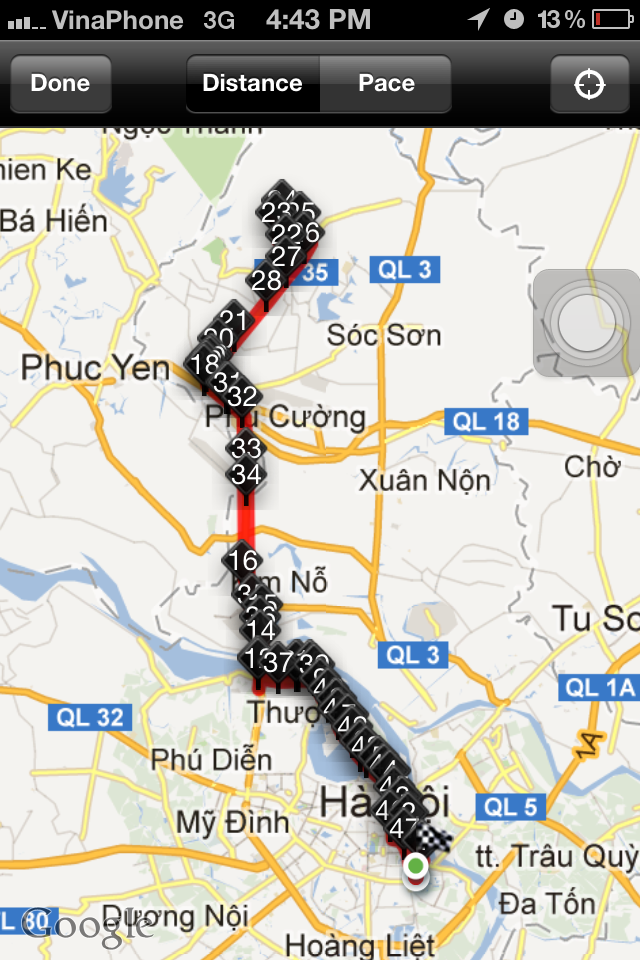
Task: Tap distance marker 34 on route
Action: [x=246, y=474]
